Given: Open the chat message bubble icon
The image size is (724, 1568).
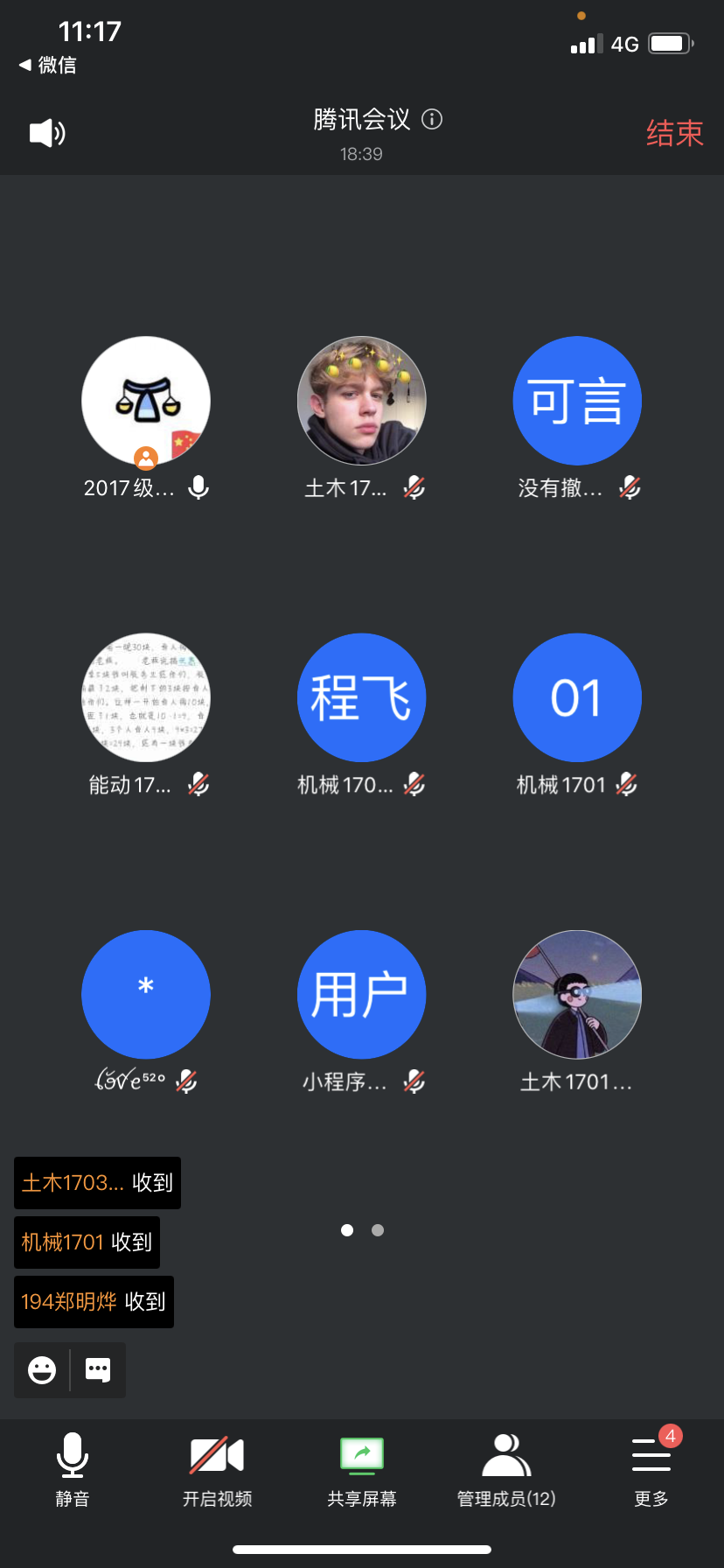Looking at the screenshot, I should pyautogui.click(x=98, y=1369).
